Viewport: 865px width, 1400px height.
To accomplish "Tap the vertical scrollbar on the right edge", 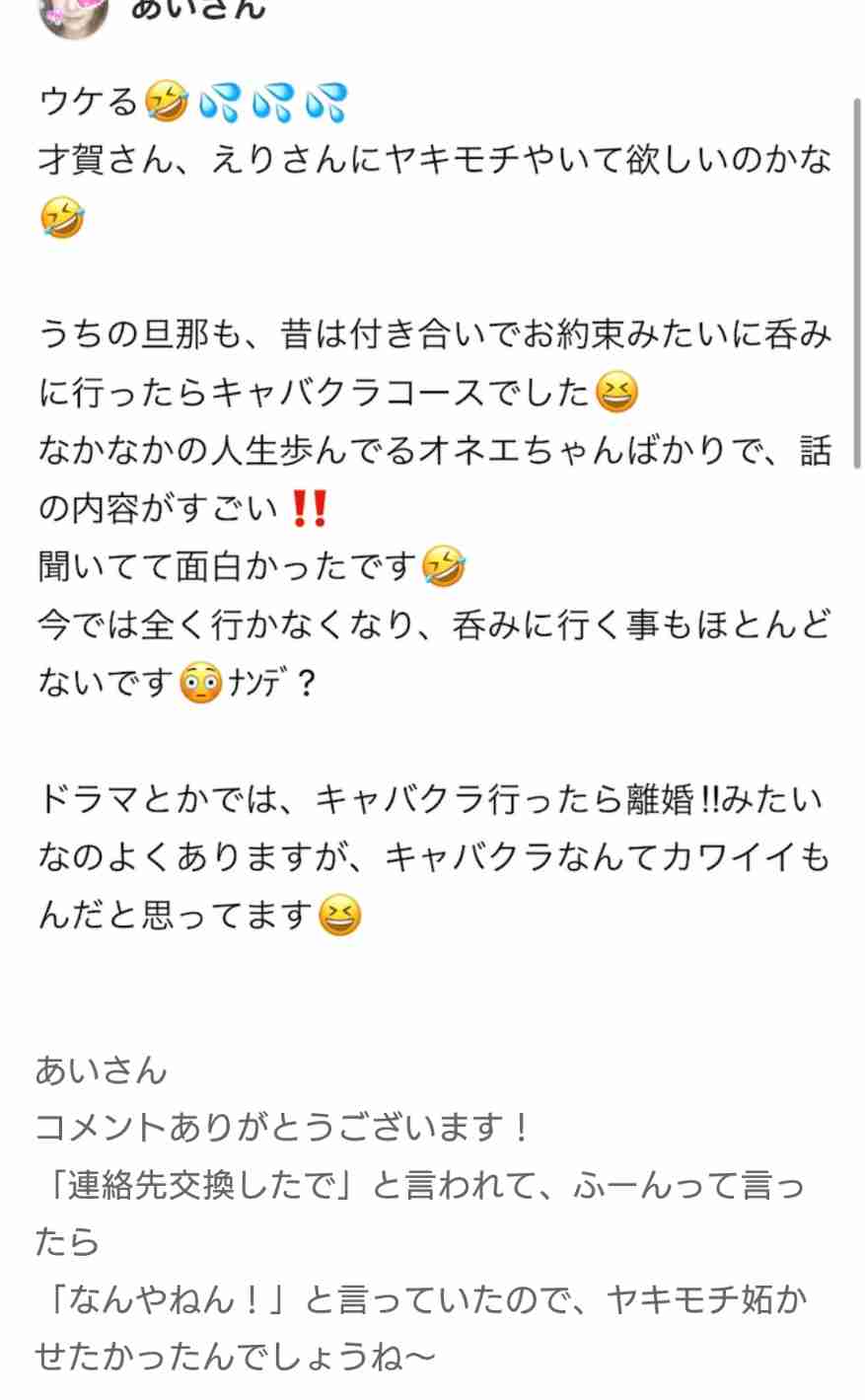I will [x=858, y=285].
